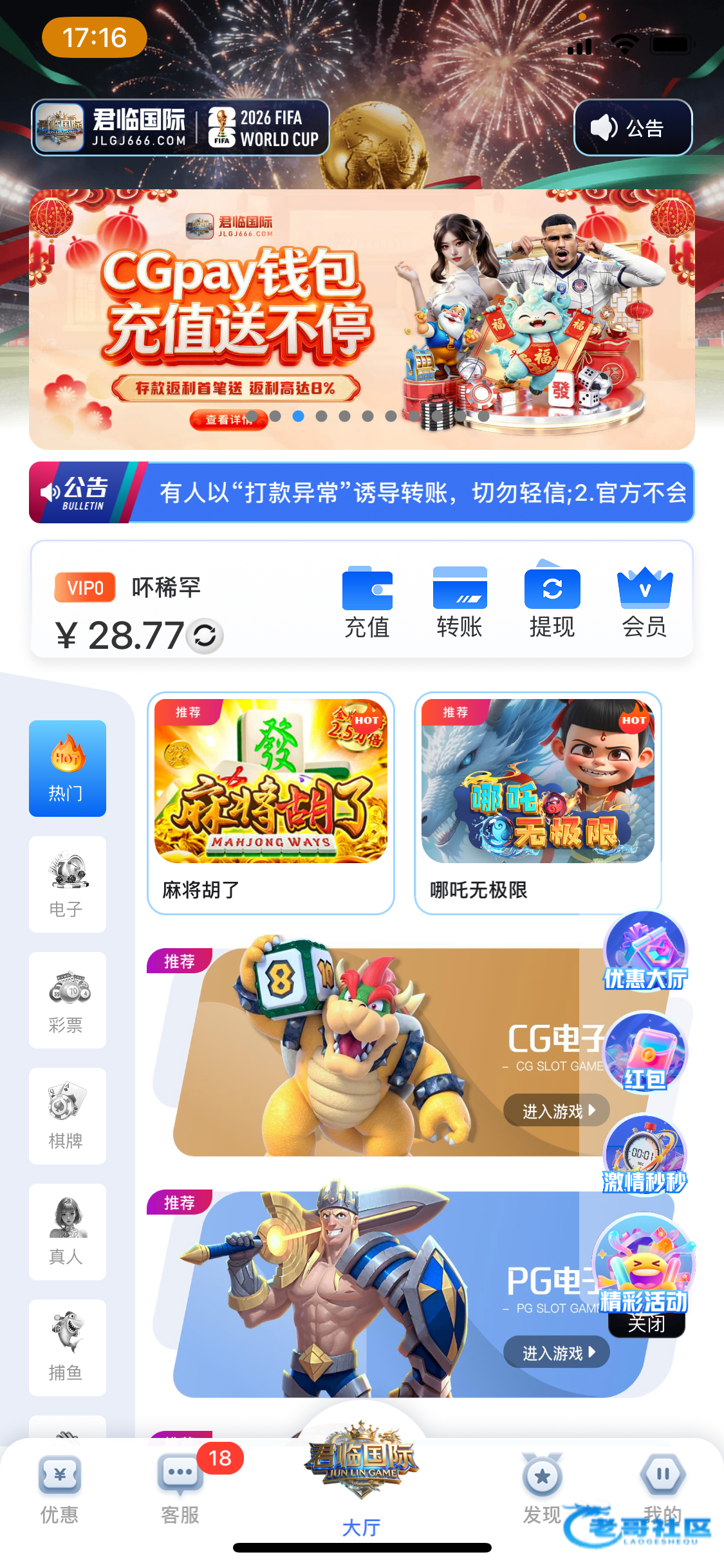This screenshot has width=724, height=1568.
Task: Open the 公告 announcement button
Action: 633,127
